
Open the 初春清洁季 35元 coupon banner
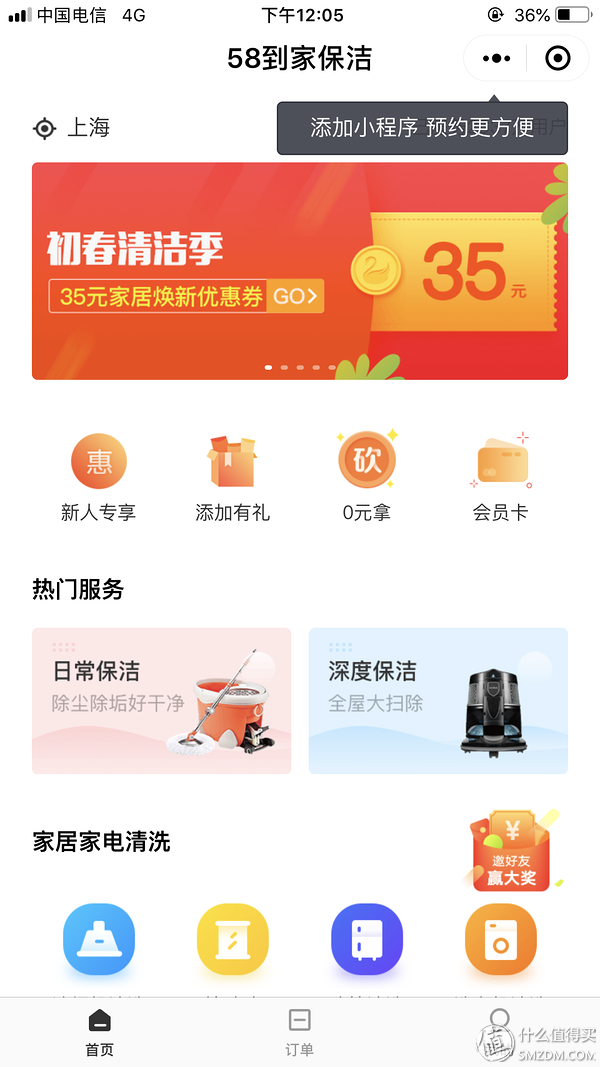(300, 271)
